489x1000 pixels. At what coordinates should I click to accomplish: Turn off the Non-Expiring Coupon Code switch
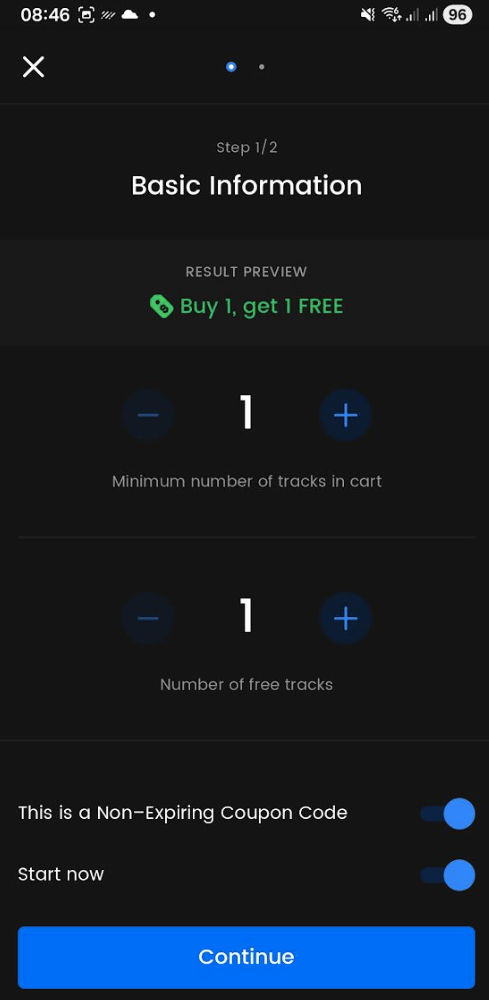[x=448, y=813]
